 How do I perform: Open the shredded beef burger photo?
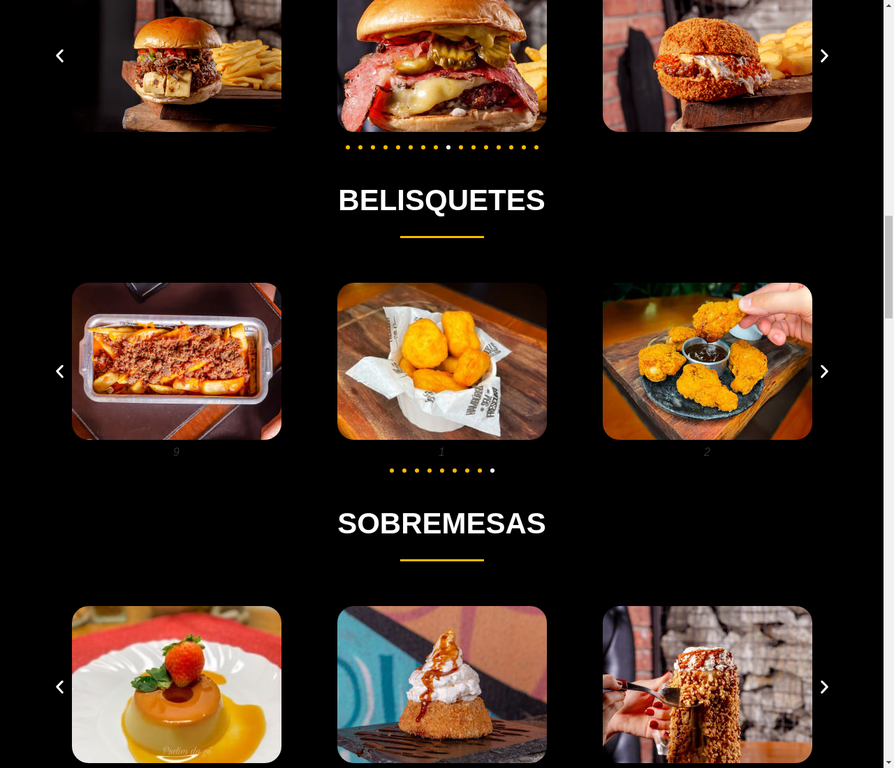point(176,65)
